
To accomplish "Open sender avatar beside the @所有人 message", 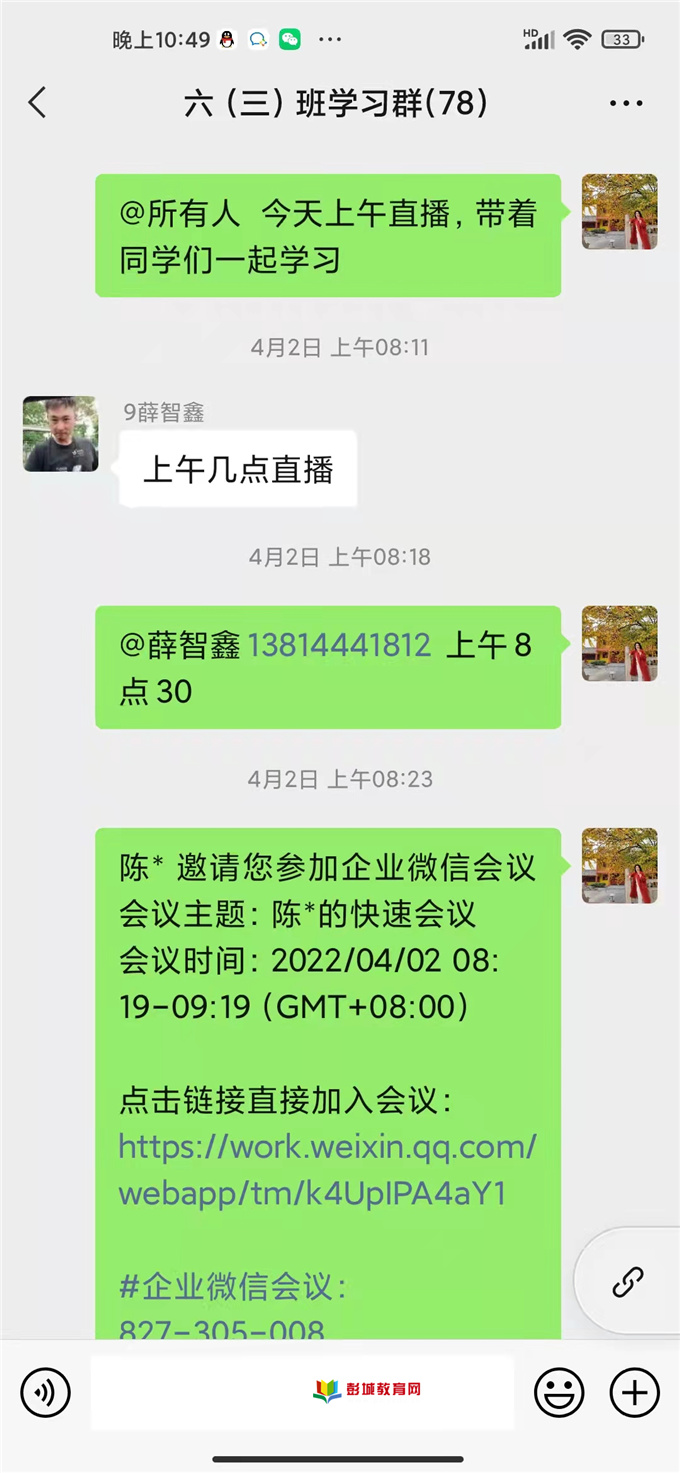I will click(620, 211).
